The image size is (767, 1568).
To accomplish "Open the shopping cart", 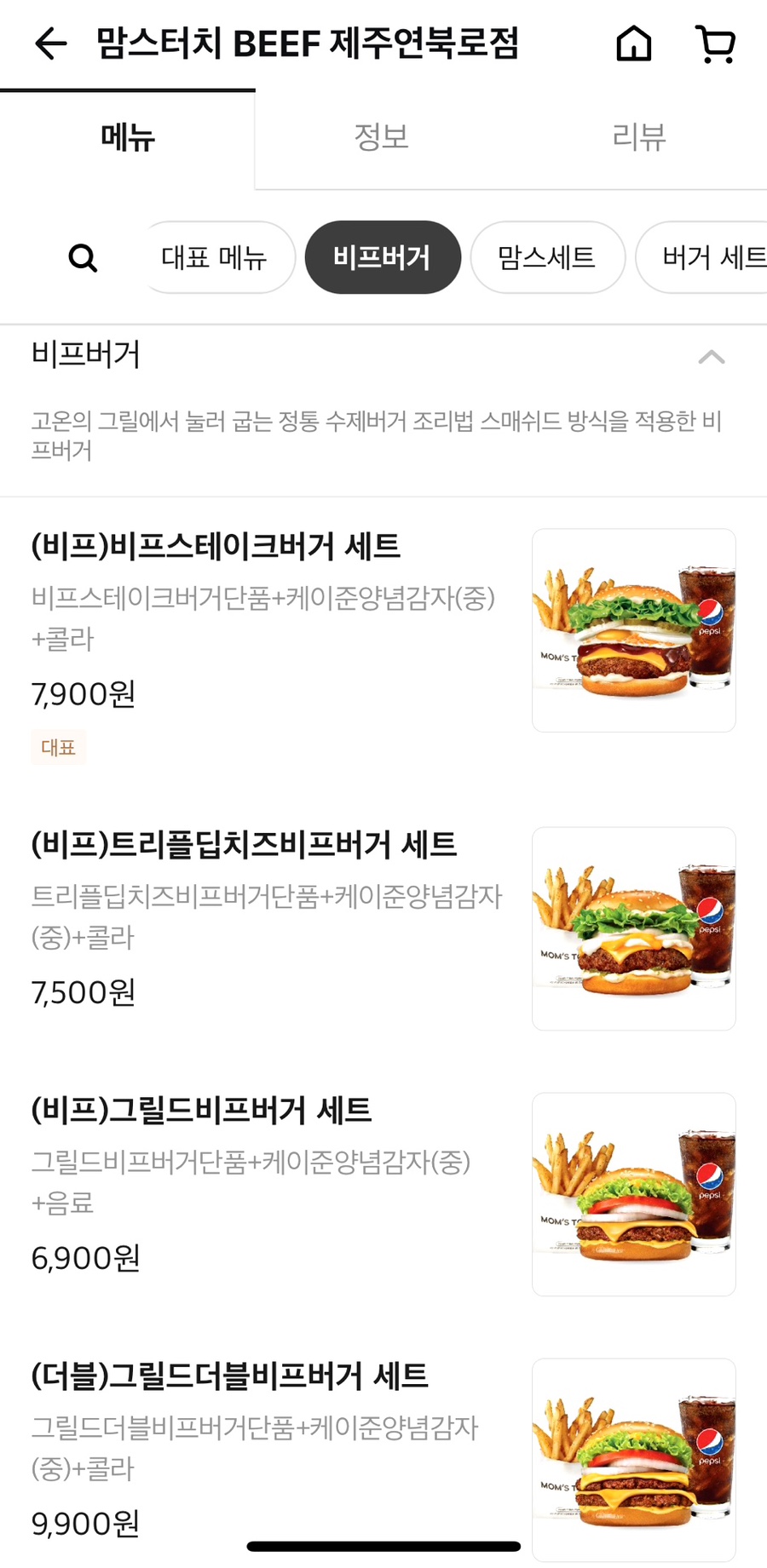I will pos(716,43).
